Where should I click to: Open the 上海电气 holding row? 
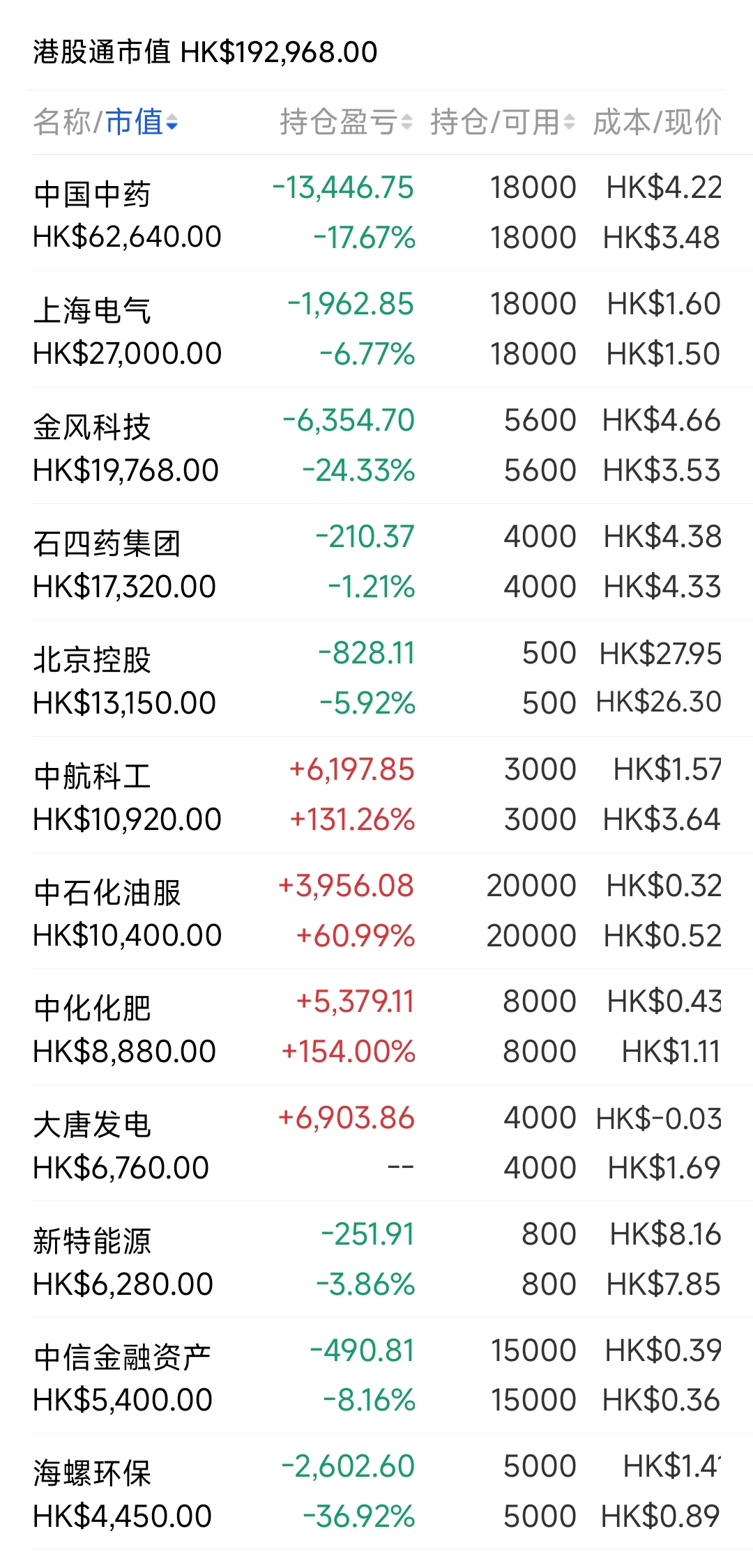[x=376, y=329]
